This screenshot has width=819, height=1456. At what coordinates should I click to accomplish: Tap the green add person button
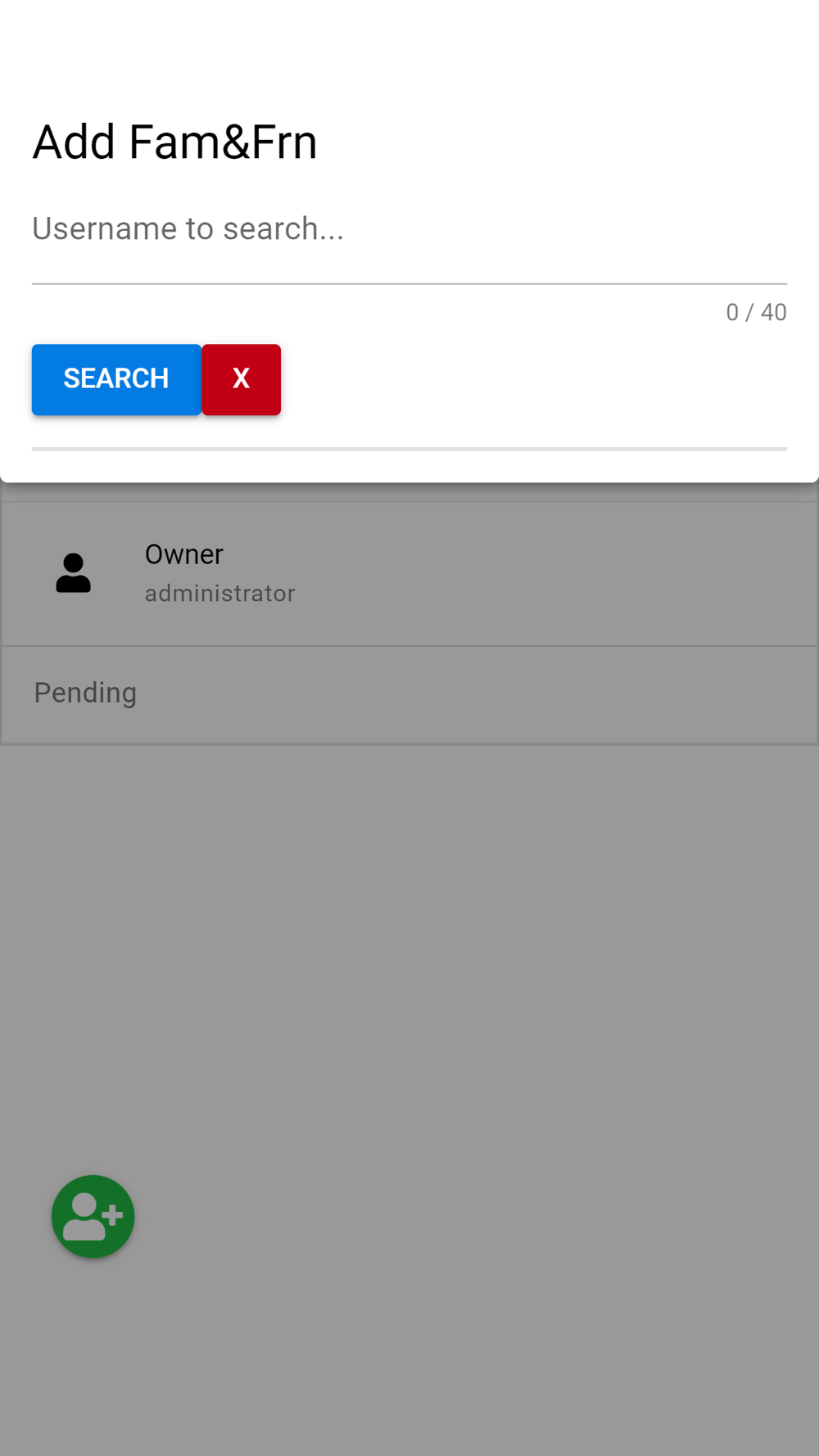[93, 1216]
